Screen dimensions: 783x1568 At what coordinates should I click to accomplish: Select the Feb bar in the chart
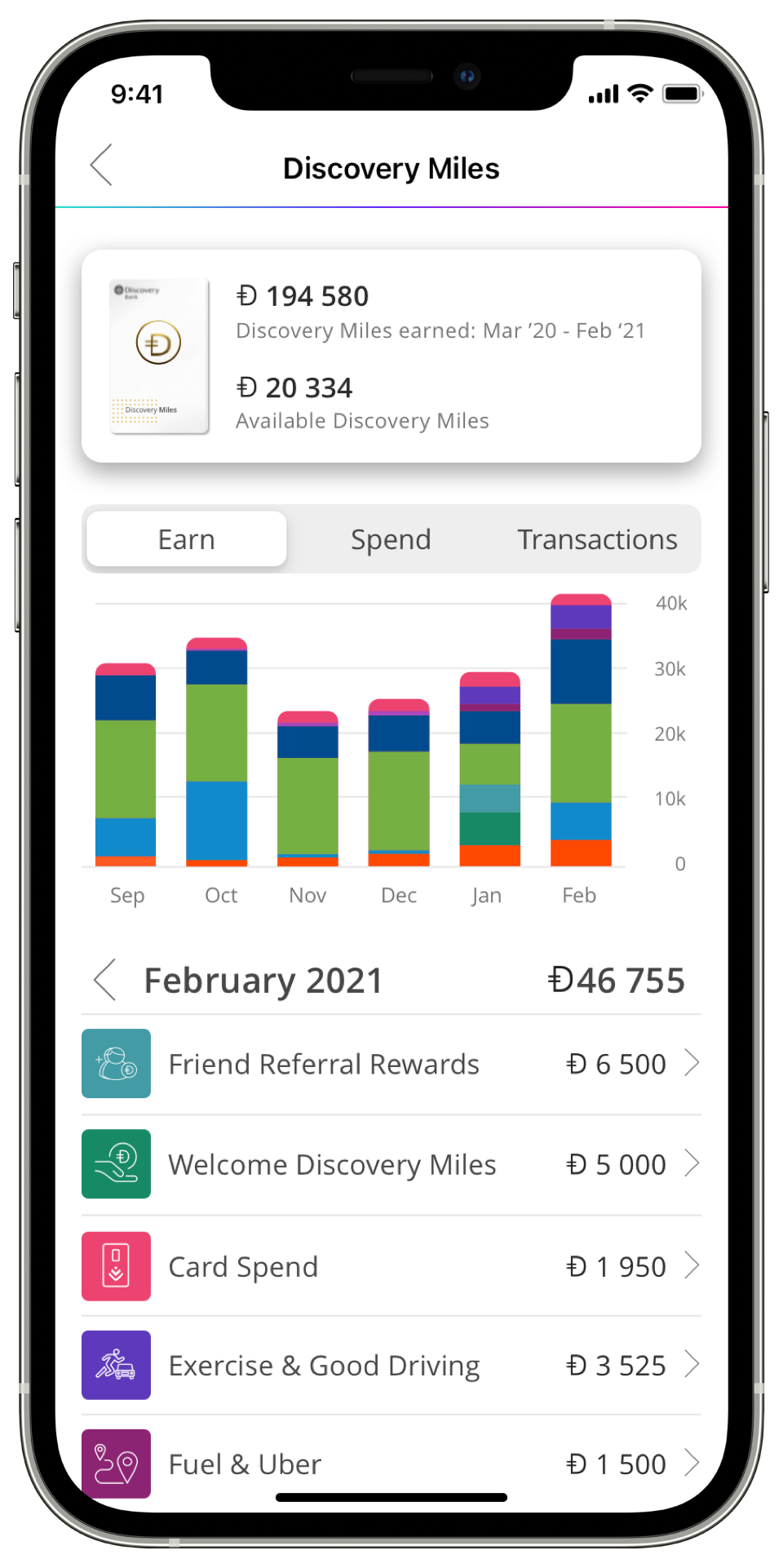(x=581, y=730)
